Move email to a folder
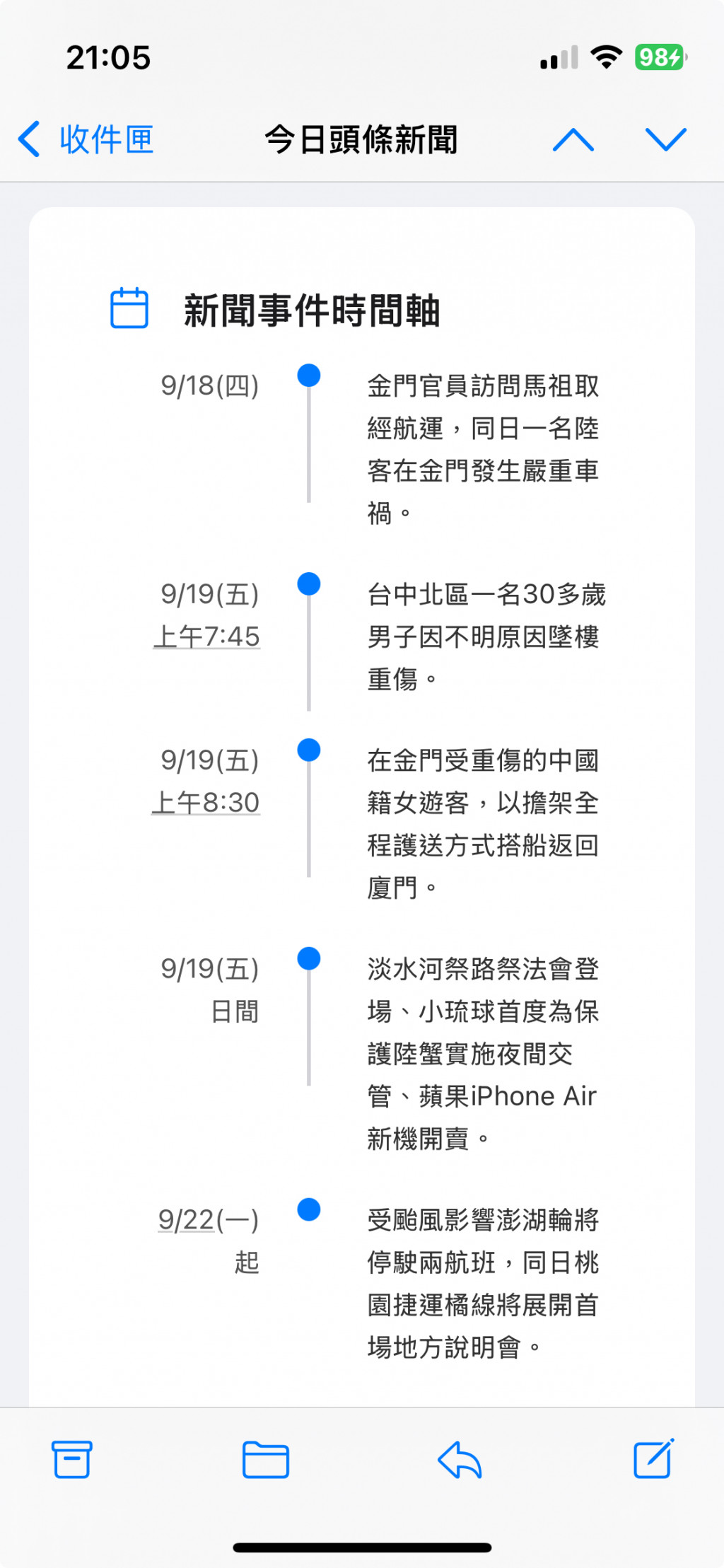 tap(265, 1459)
